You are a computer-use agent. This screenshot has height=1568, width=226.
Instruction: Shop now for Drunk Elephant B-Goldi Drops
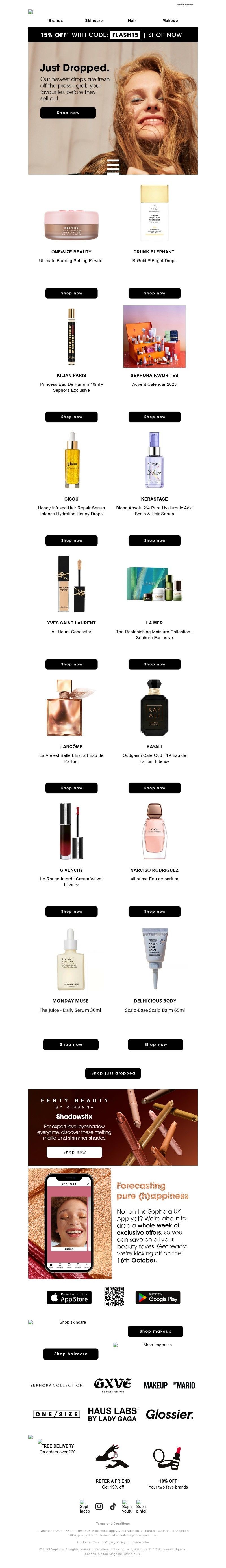(154, 293)
